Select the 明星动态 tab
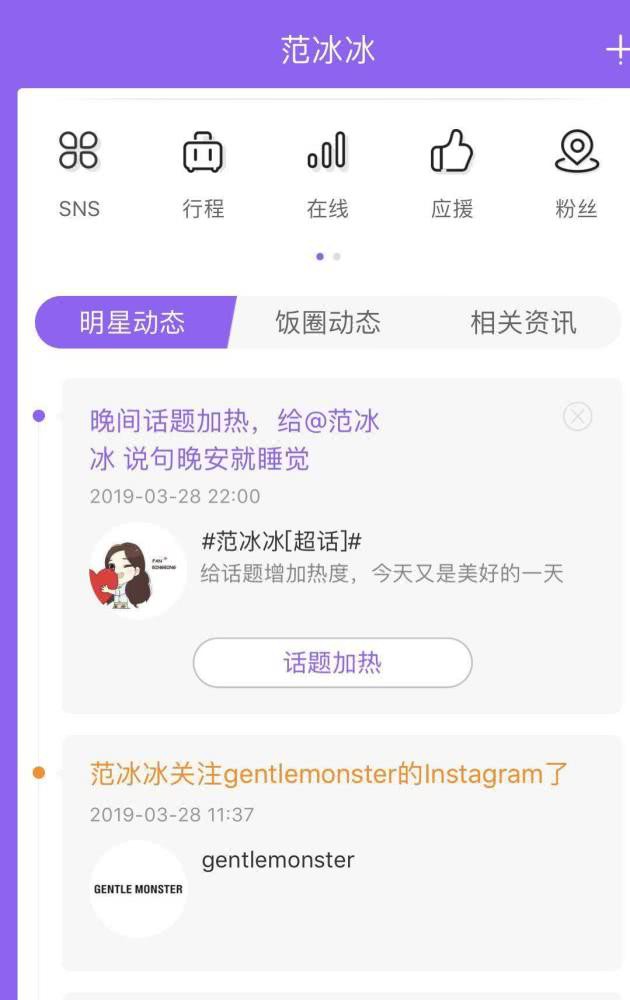Image resolution: width=630 pixels, height=1000 pixels. pos(133,322)
